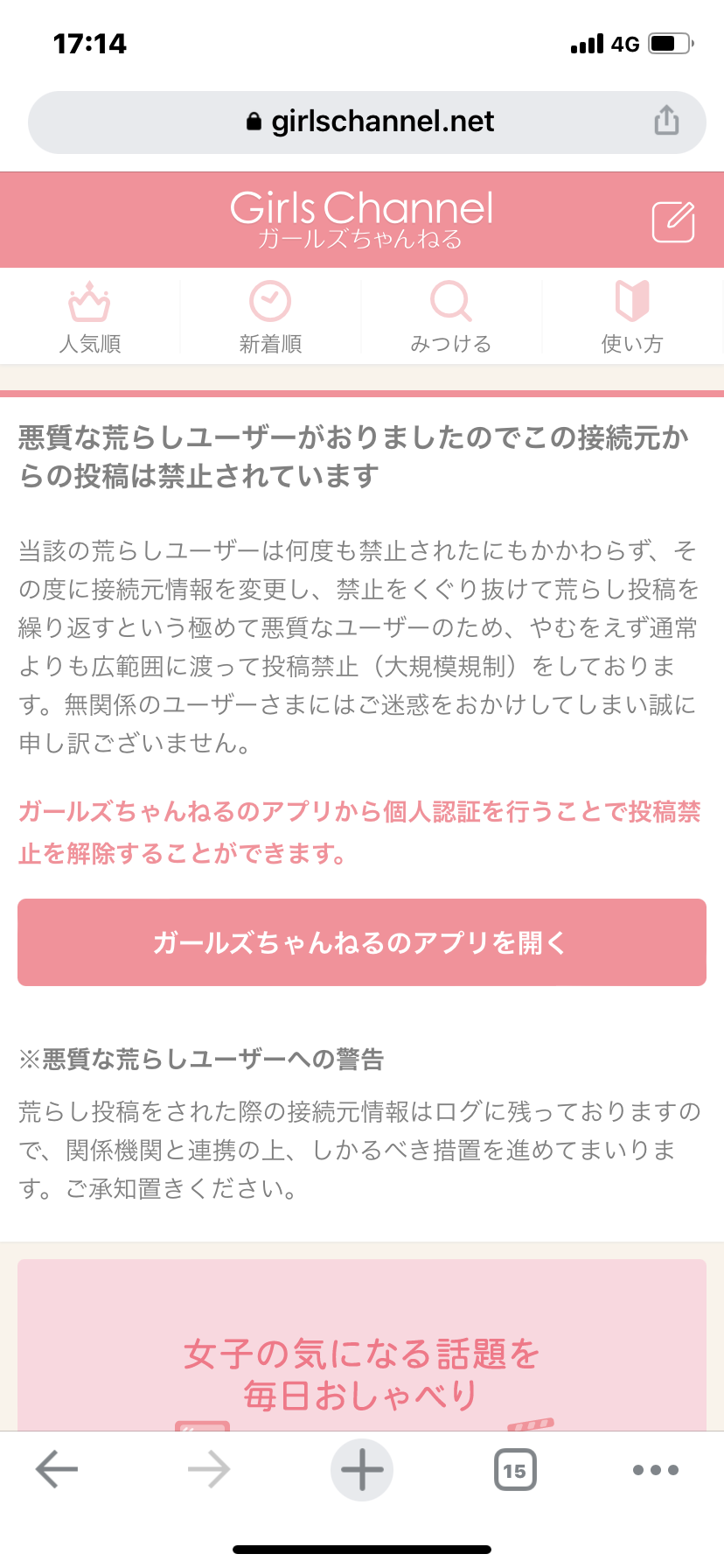Tap the girlschannel.net address bar
The height and width of the screenshot is (1568, 724).
[367, 122]
